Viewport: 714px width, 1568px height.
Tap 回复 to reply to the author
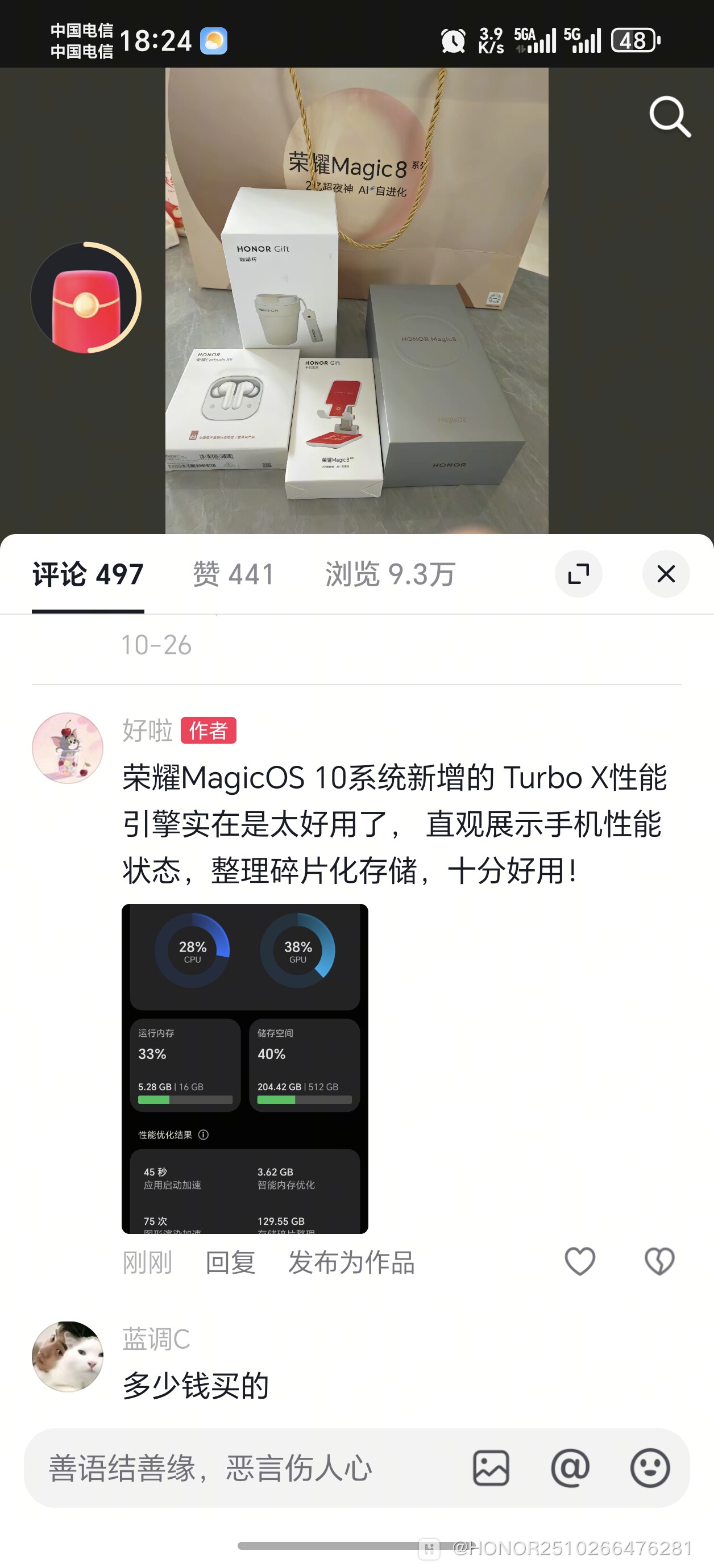point(230,1262)
